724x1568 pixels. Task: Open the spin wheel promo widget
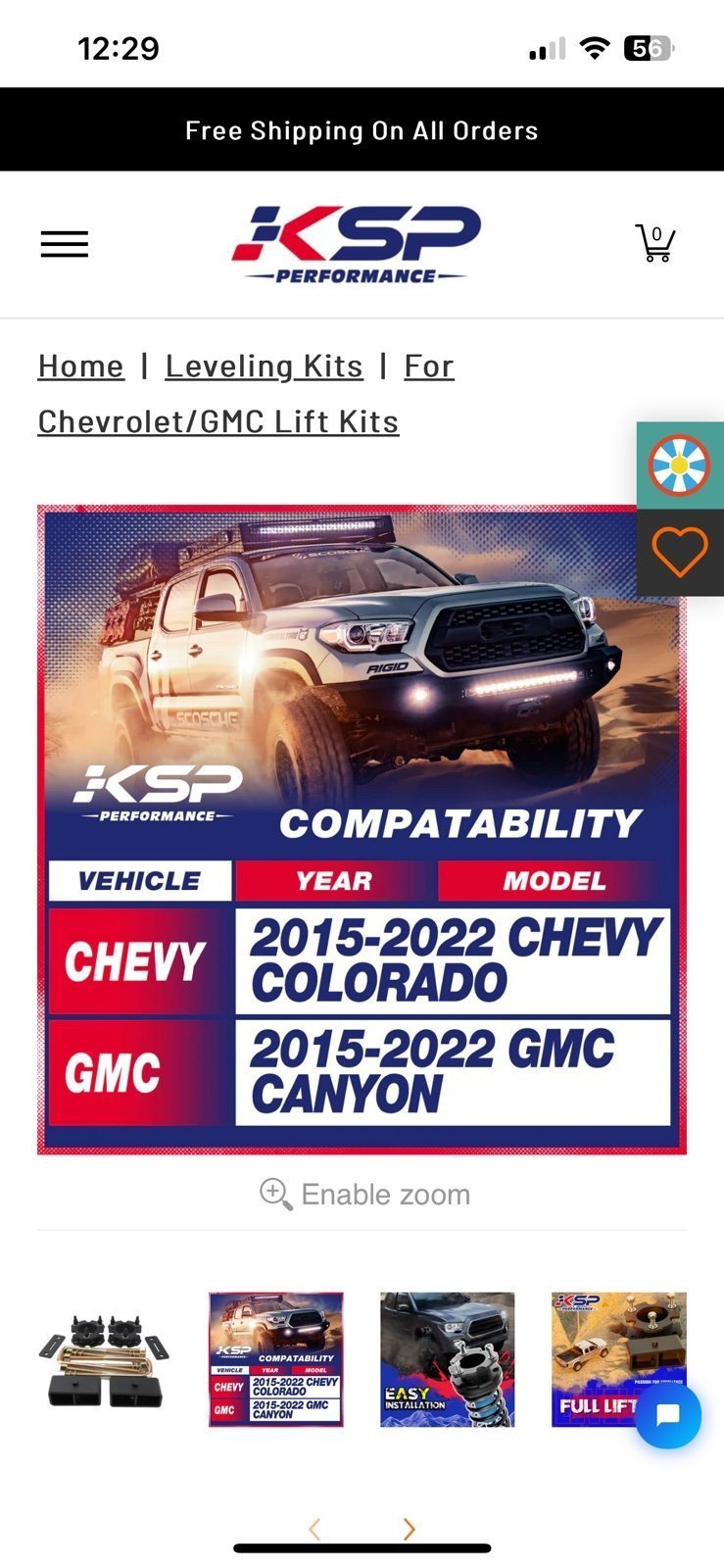(x=680, y=465)
